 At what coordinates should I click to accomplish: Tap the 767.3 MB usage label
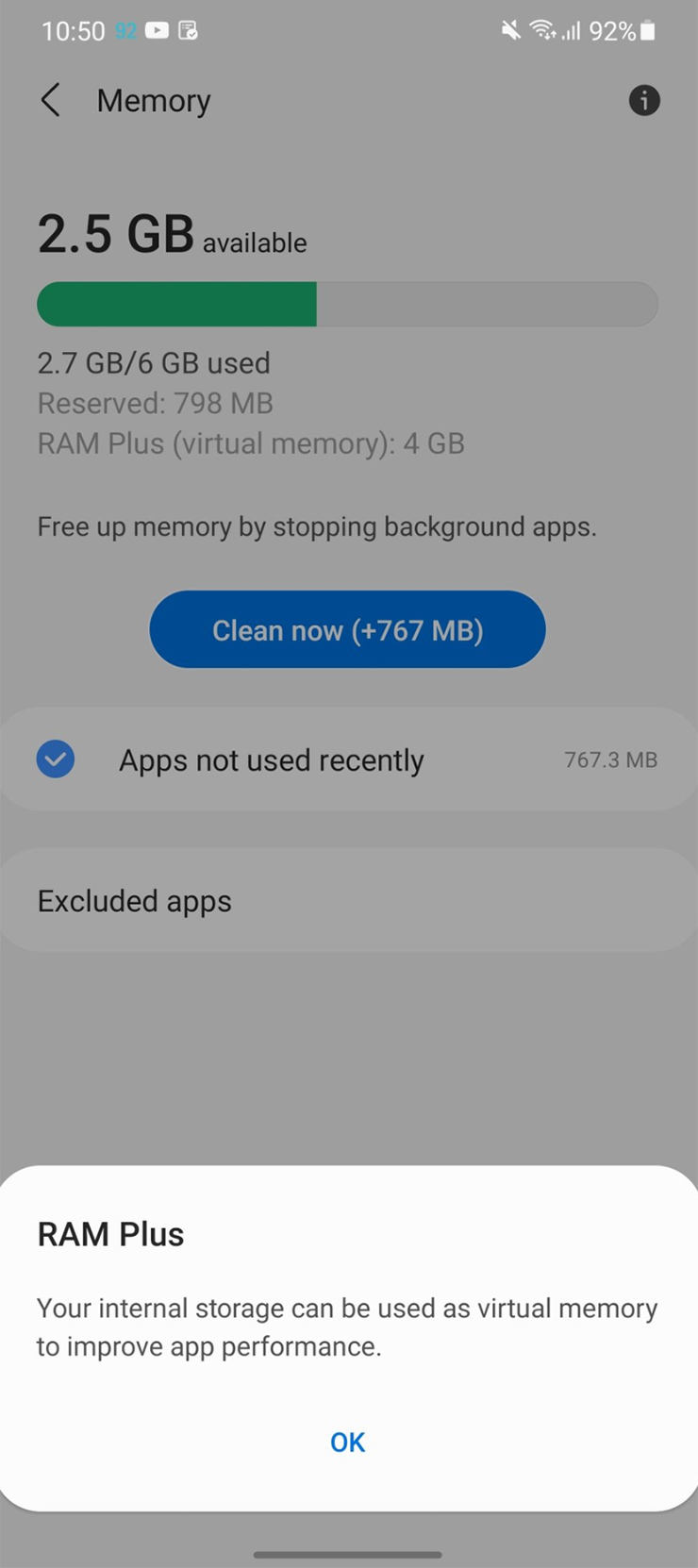[610, 759]
